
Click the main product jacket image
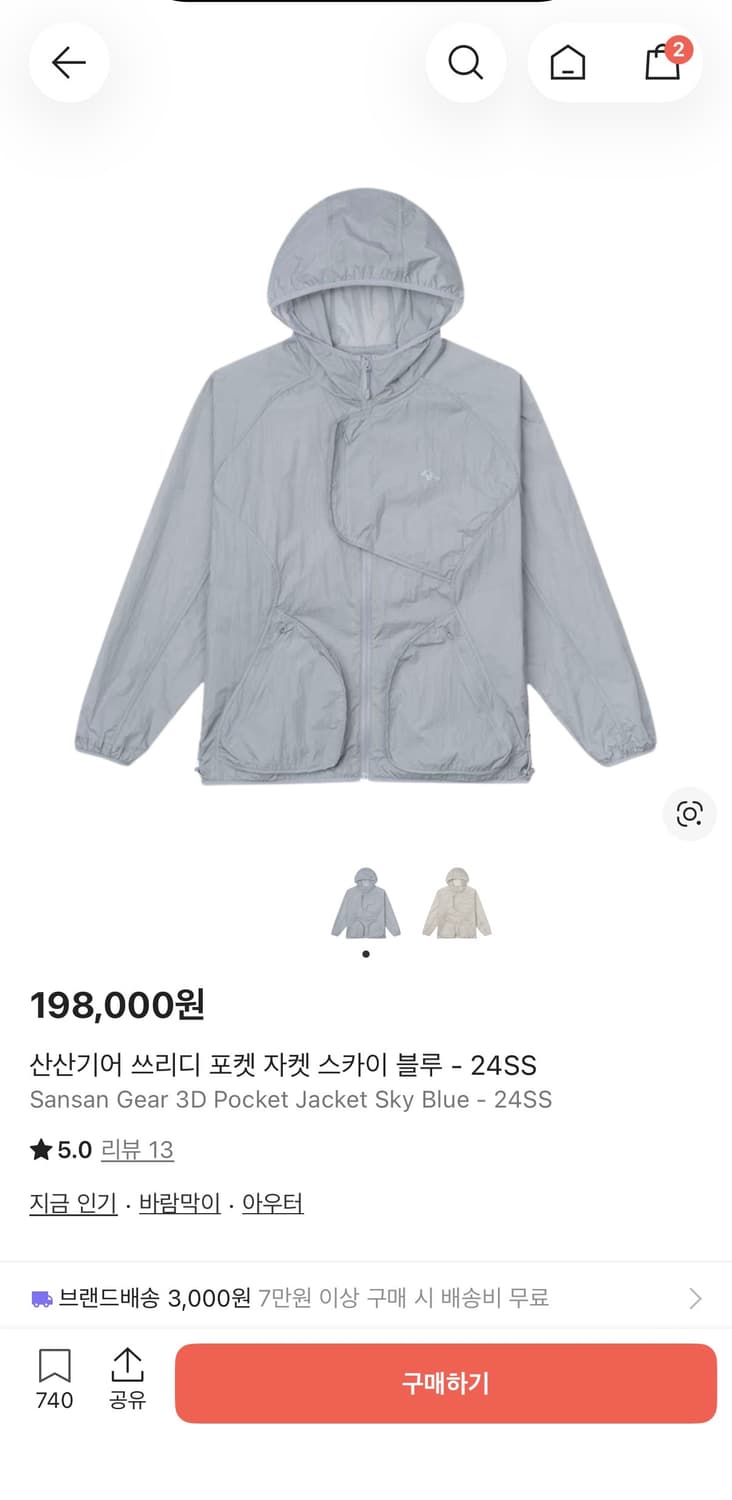[x=366, y=480]
